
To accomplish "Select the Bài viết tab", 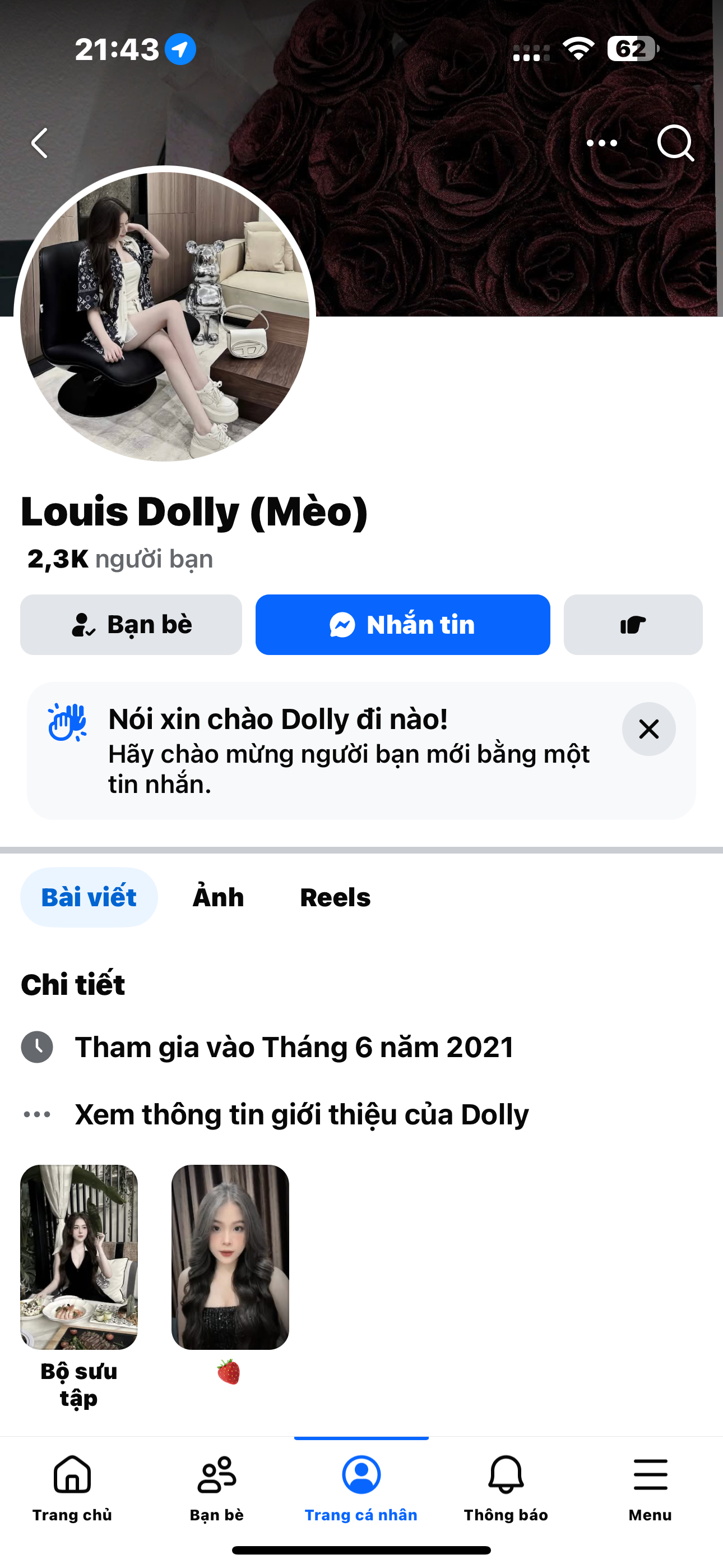I will pyautogui.click(x=89, y=897).
